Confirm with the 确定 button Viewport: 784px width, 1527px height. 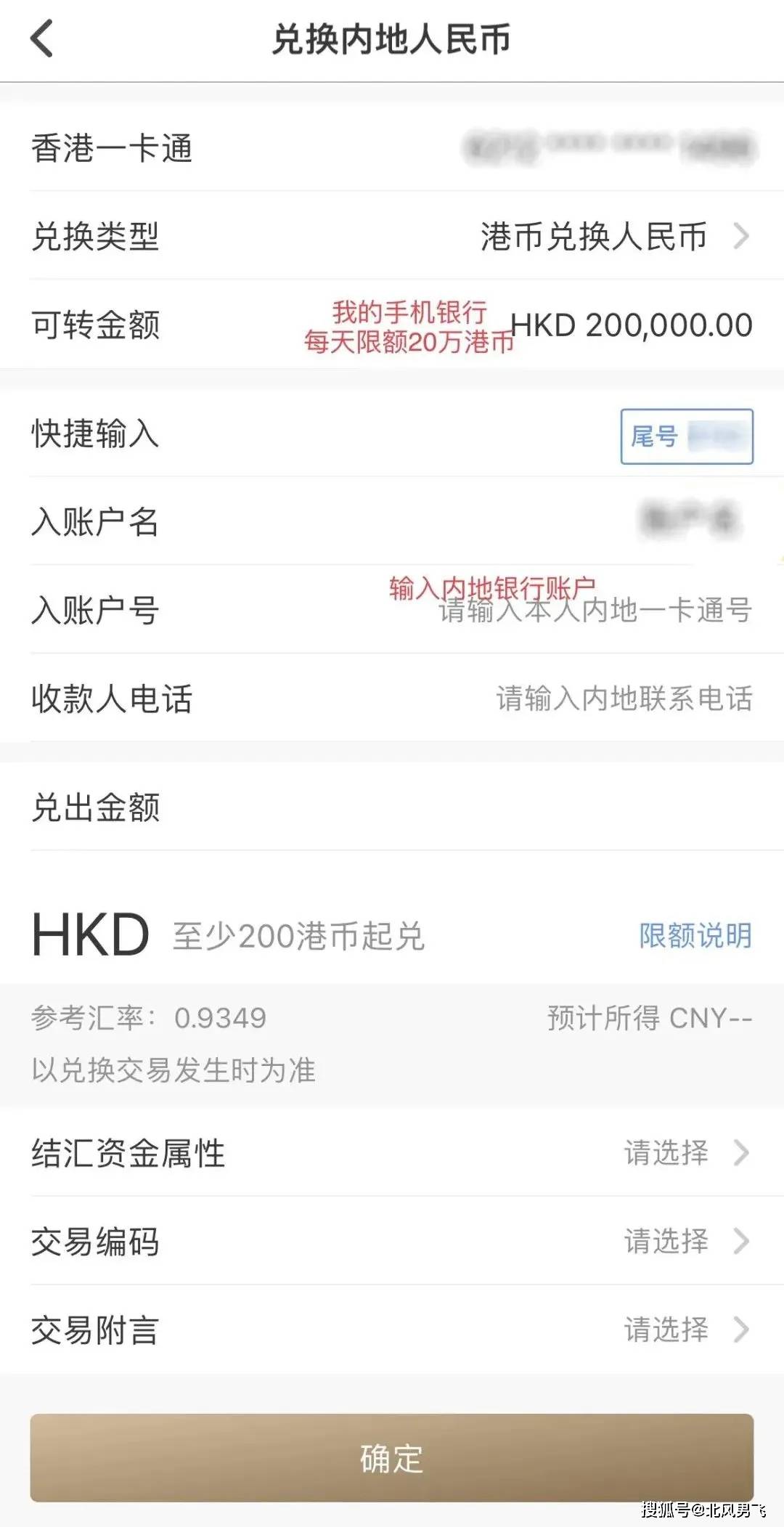[392, 1457]
